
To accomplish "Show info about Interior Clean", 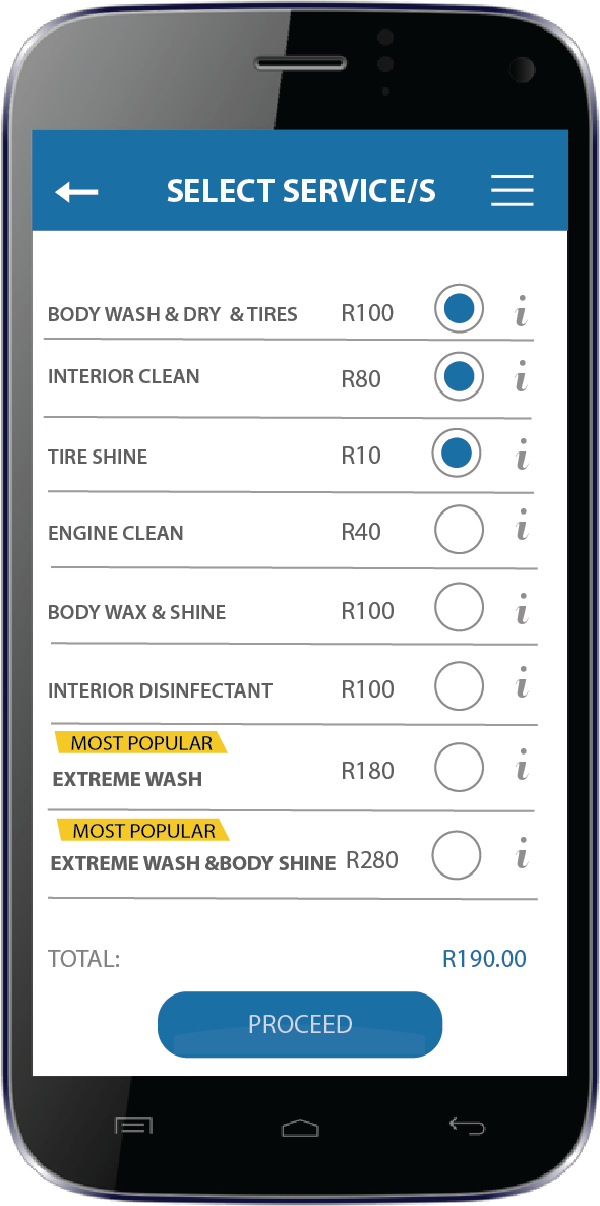I will click(521, 379).
